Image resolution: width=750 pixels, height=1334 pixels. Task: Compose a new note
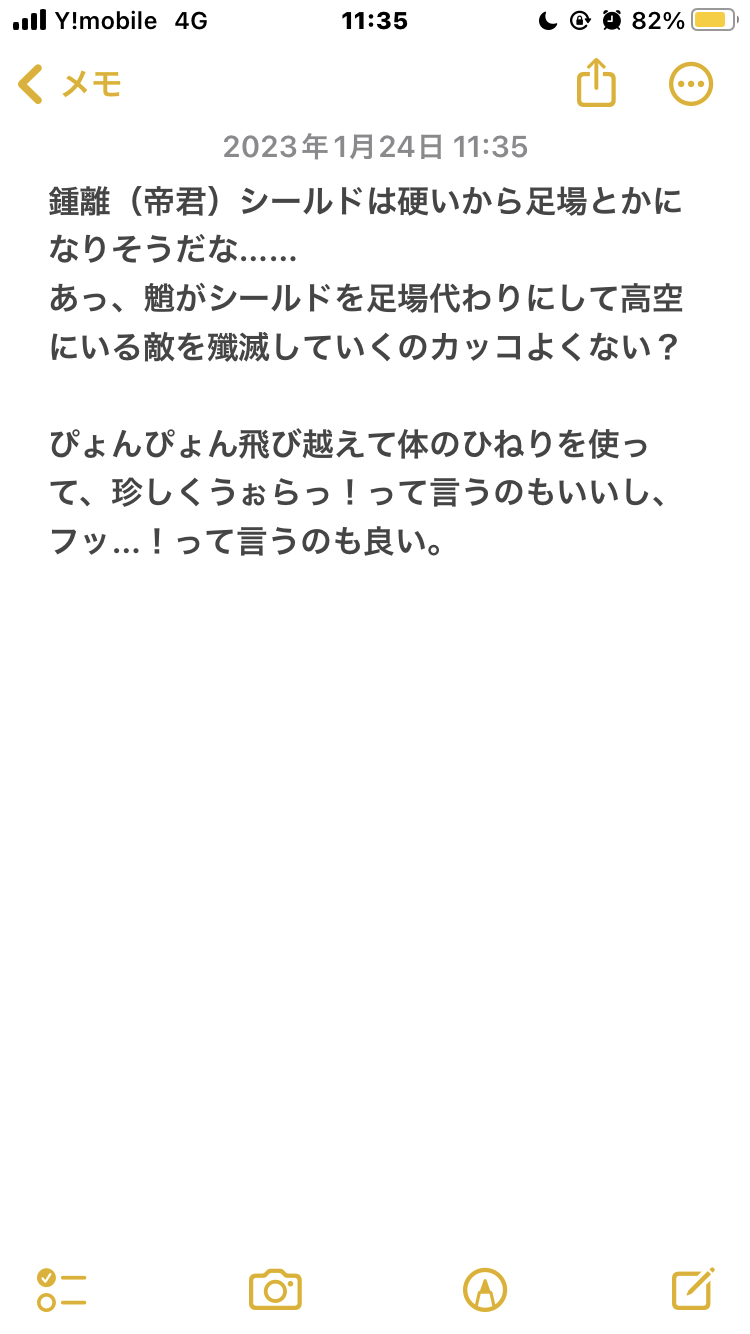point(692,1289)
